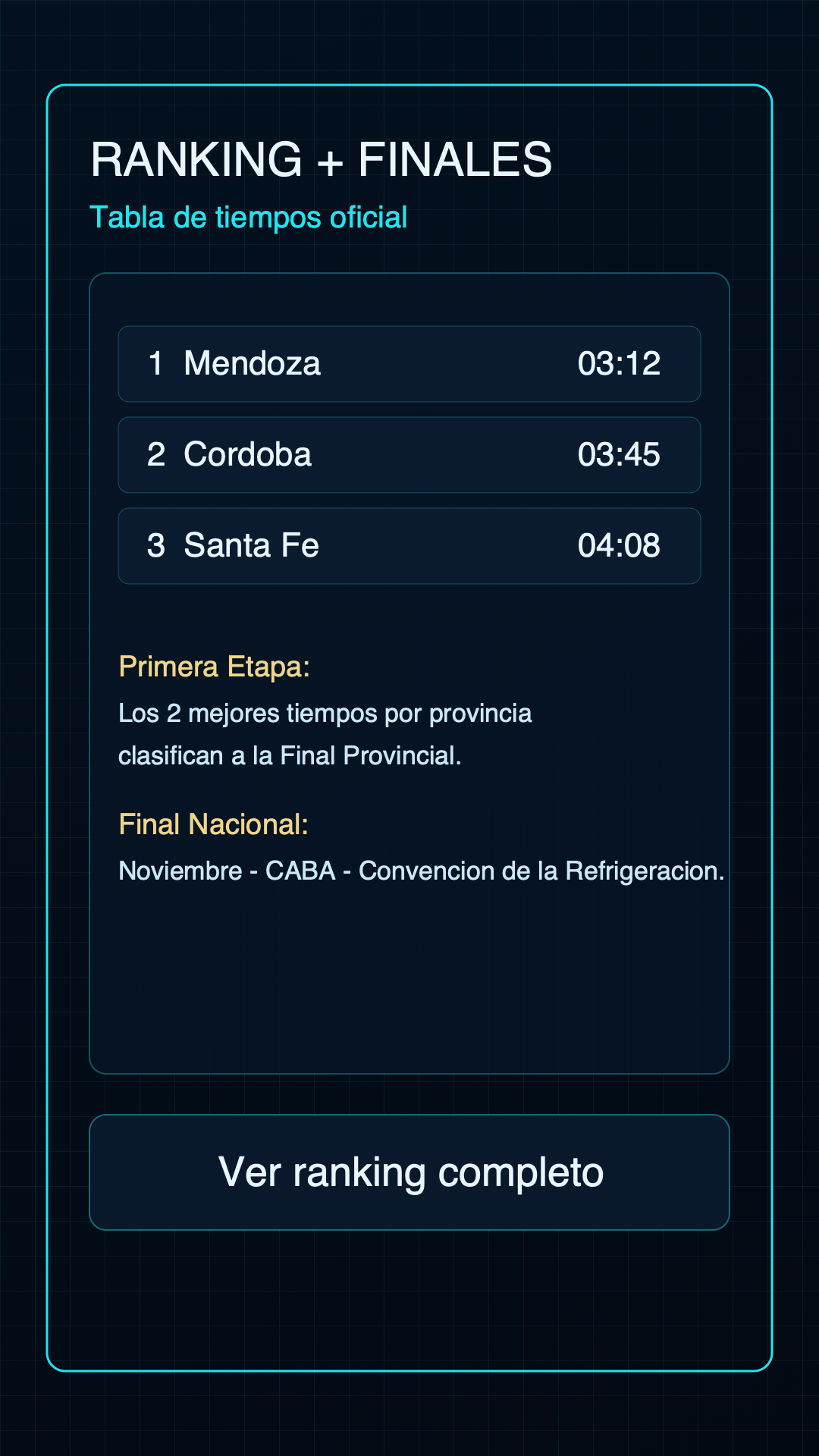Click the time 03:12 next to Mendoza
Viewport: 819px width, 1456px height.
[619, 363]
